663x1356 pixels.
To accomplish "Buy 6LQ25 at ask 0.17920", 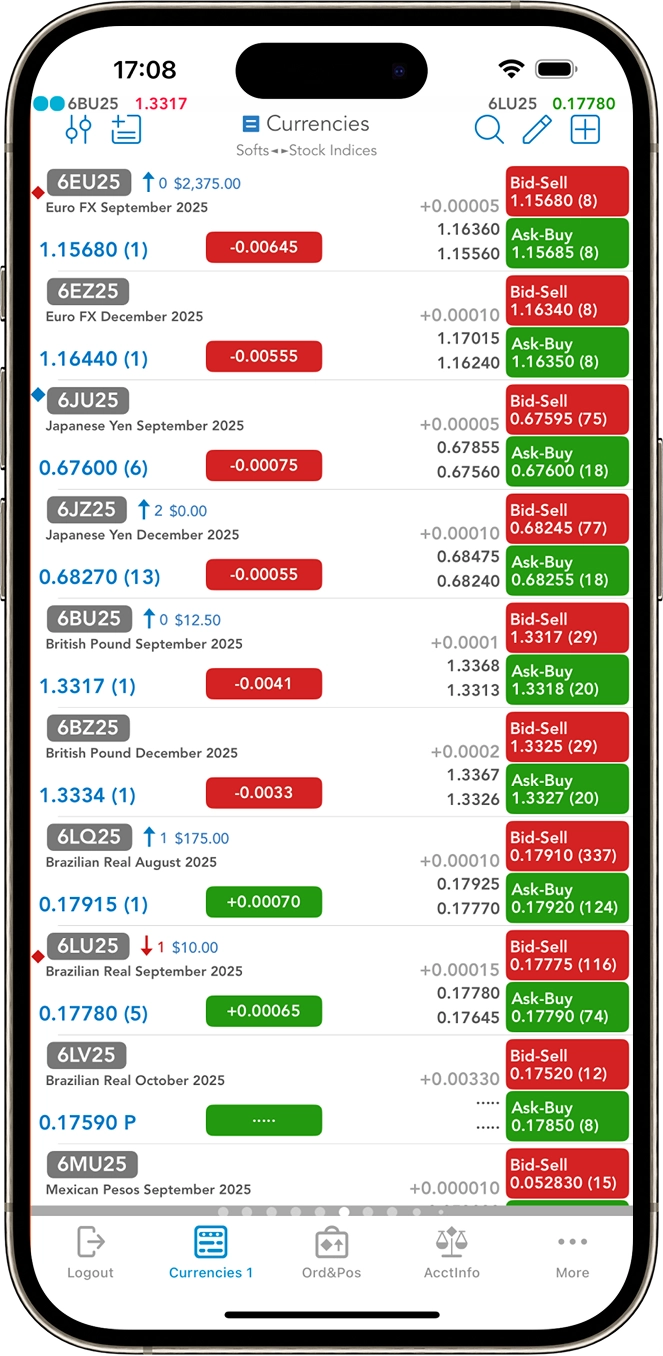I will pos(567,898).
